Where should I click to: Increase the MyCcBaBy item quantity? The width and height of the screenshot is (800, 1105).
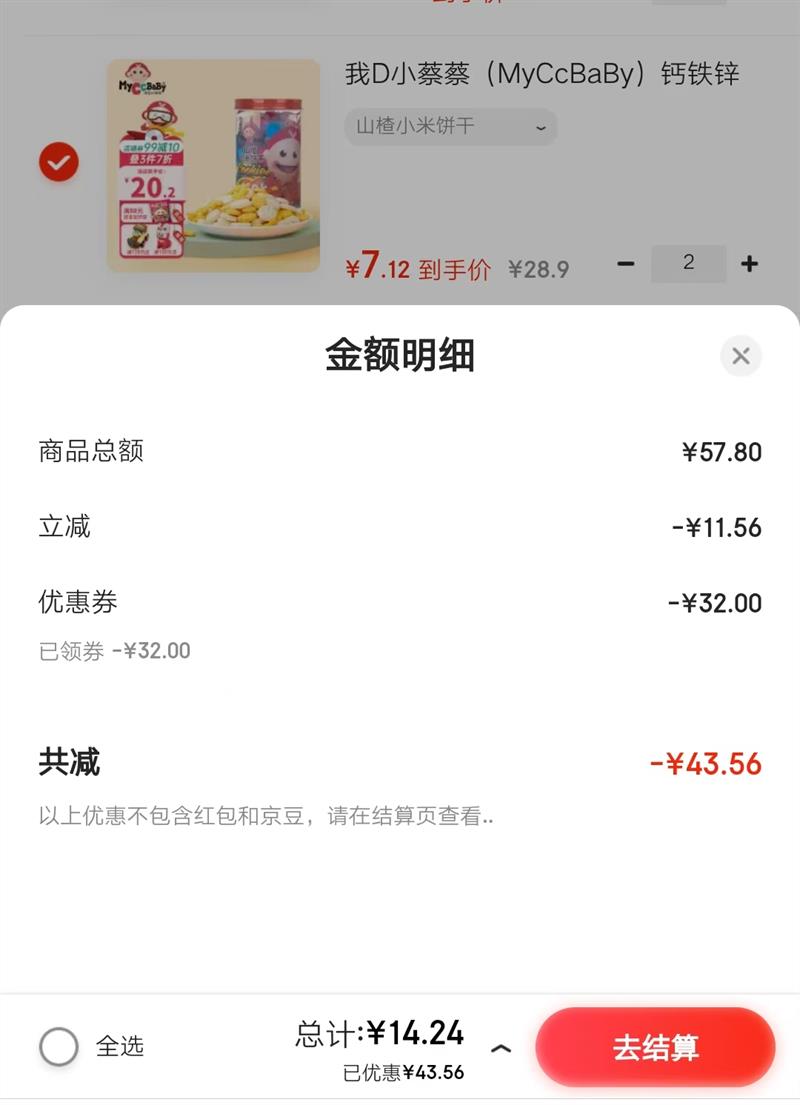[x=749, y=264]
